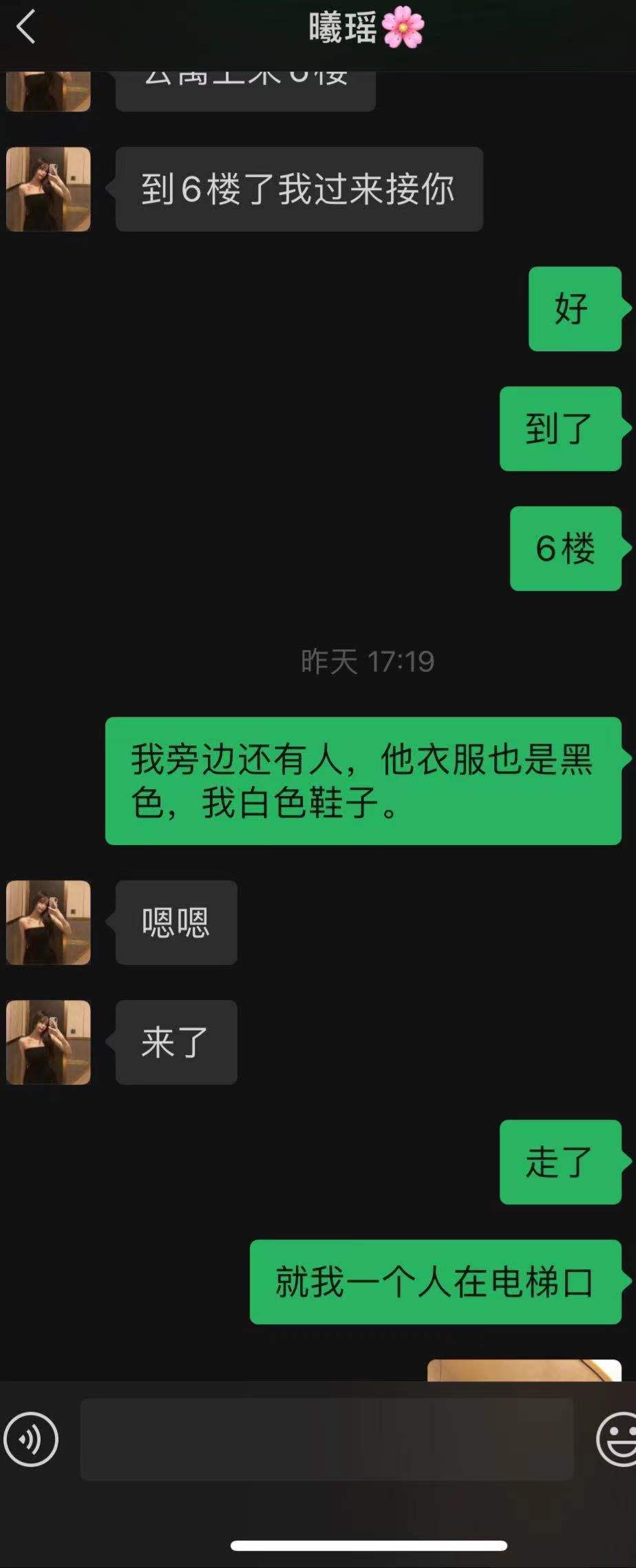Tap contact avatar beside 来了 message
This screenshot has height=1568, width=636.
pos(48,1042)
